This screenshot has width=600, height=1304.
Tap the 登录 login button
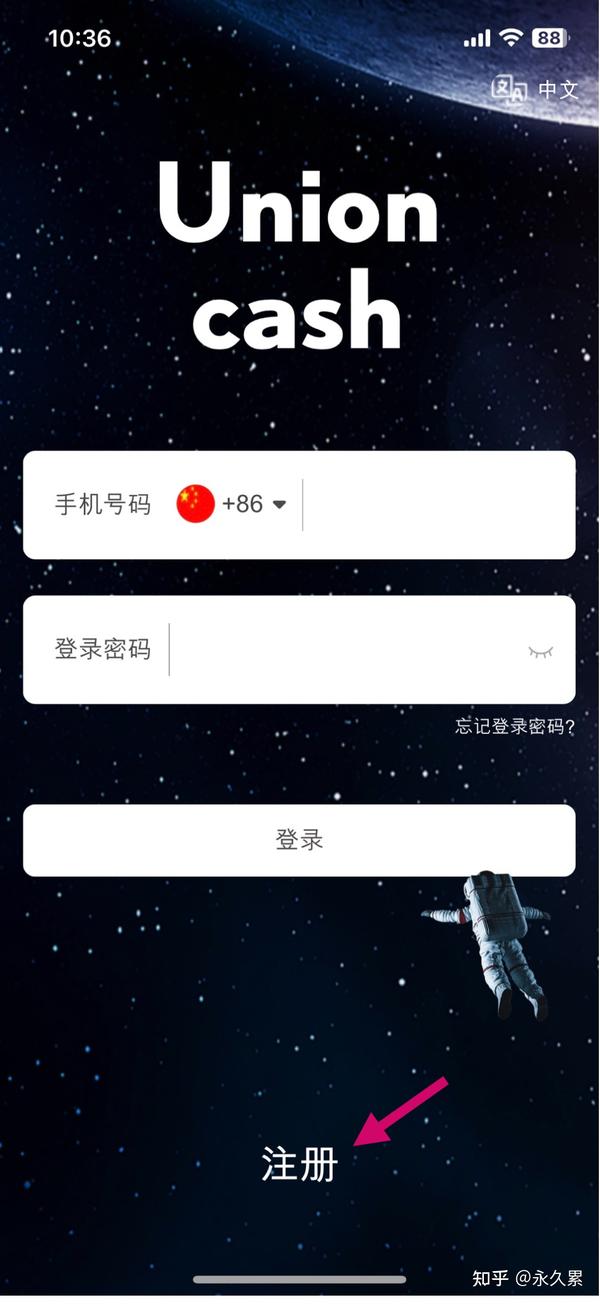[x=299, y=840]
